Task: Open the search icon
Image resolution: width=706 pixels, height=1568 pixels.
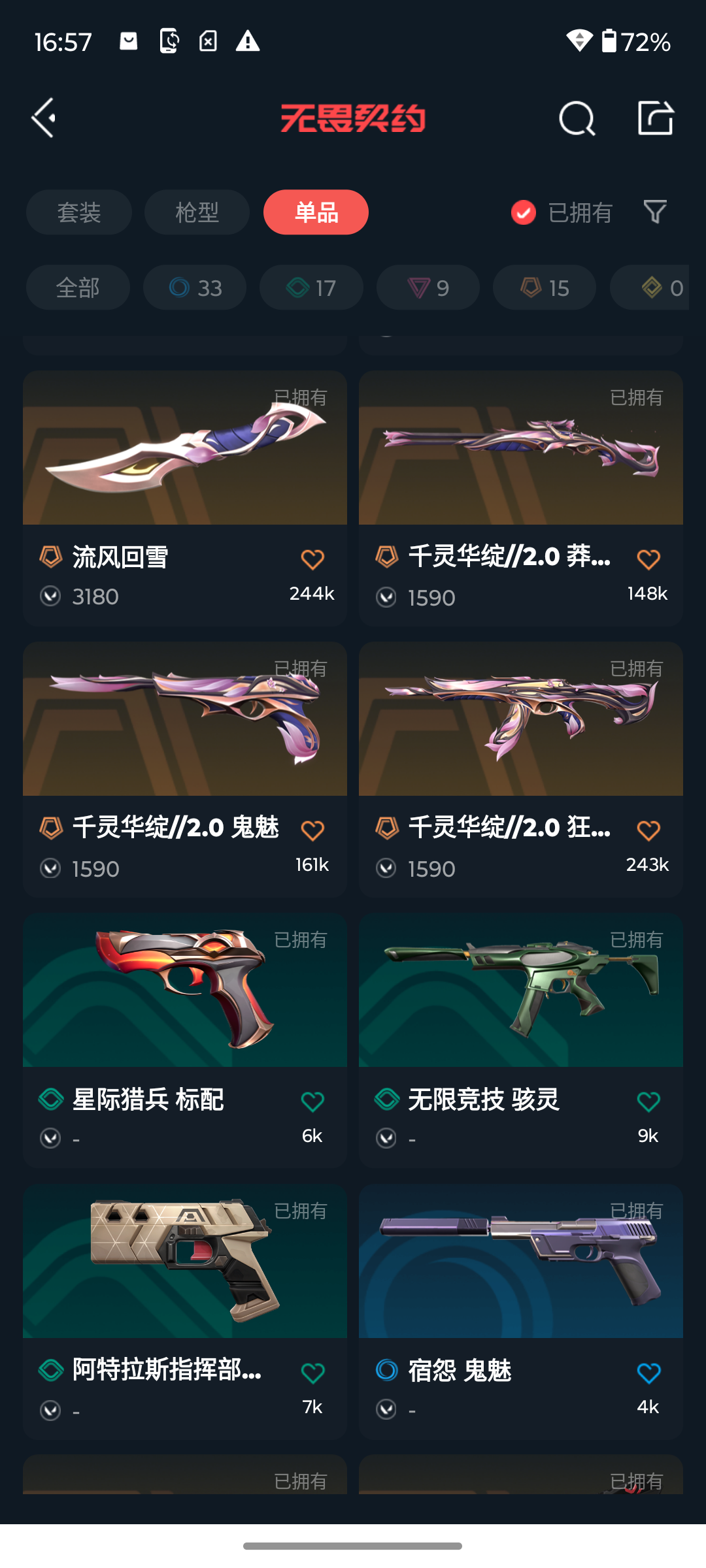Action: [577, 118]
